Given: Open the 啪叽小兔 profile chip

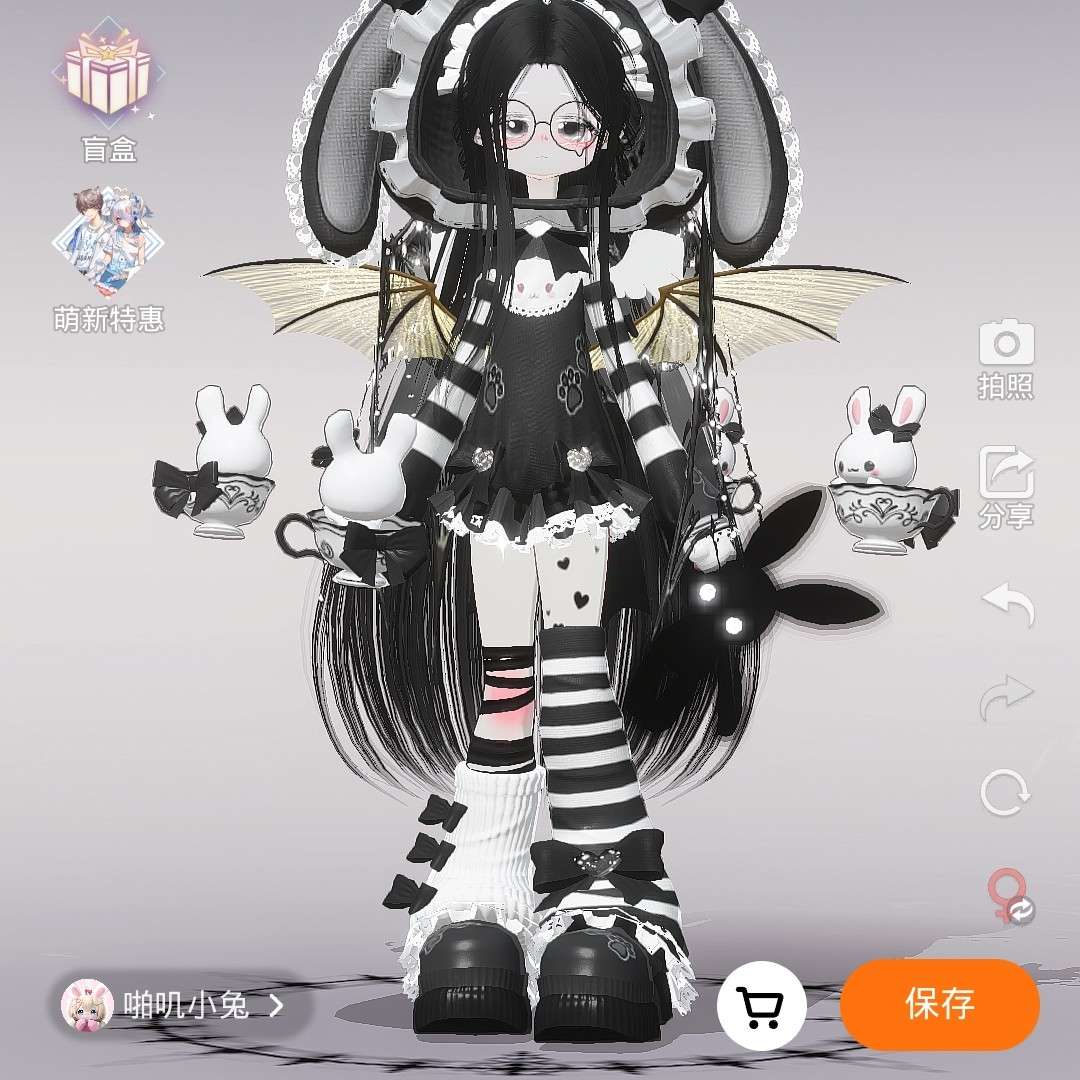Looking at the screenshot, I should click(177, 1005).
